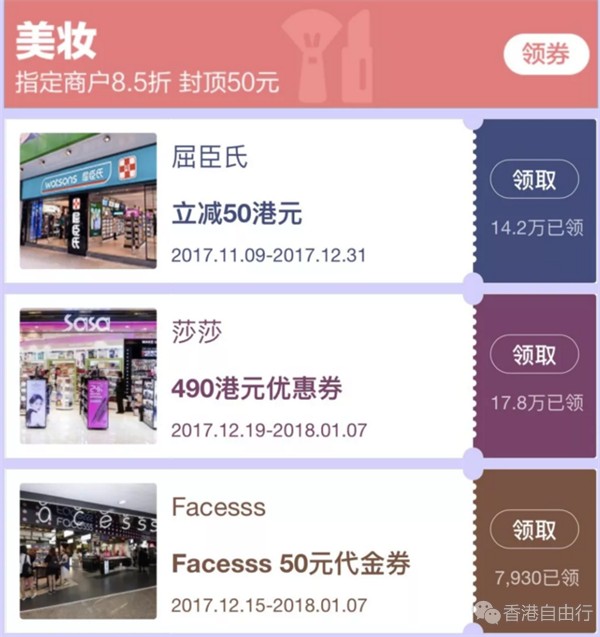600x637 pixels.
Task: Tap 领券 button in 美妆 banner
Action: point(545,54)
